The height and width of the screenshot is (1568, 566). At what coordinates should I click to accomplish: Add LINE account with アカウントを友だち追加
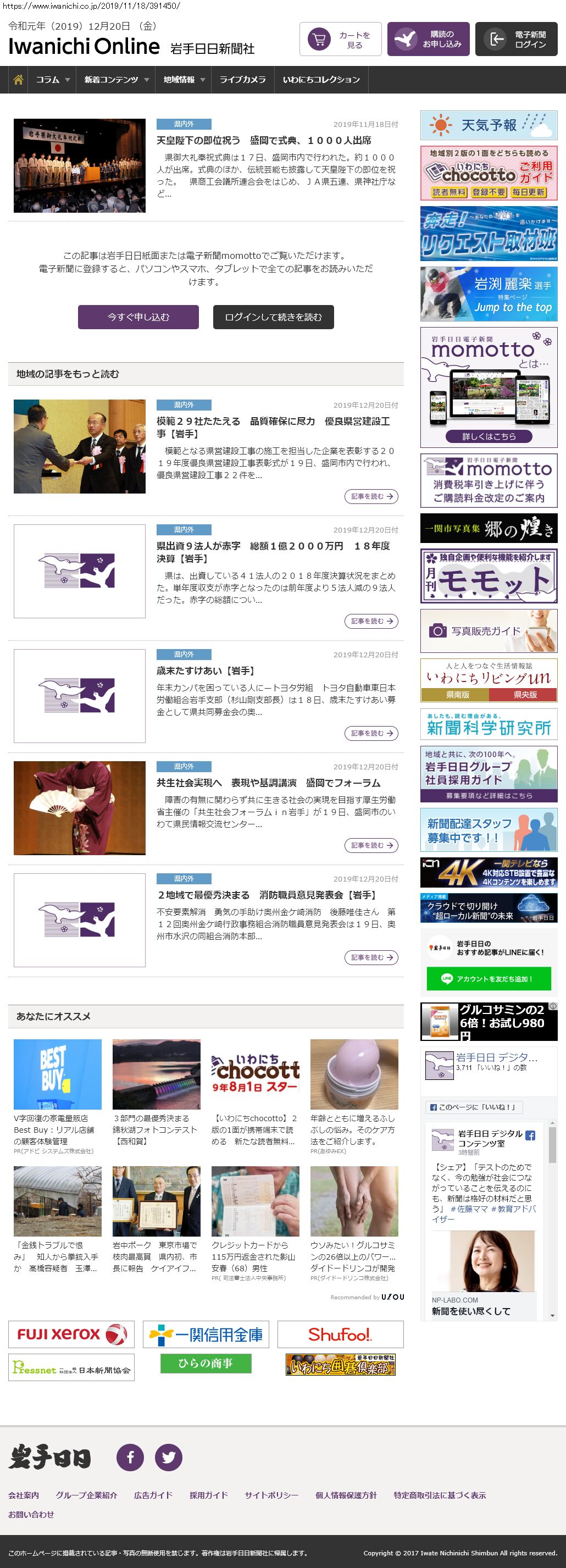coord(489,979)
